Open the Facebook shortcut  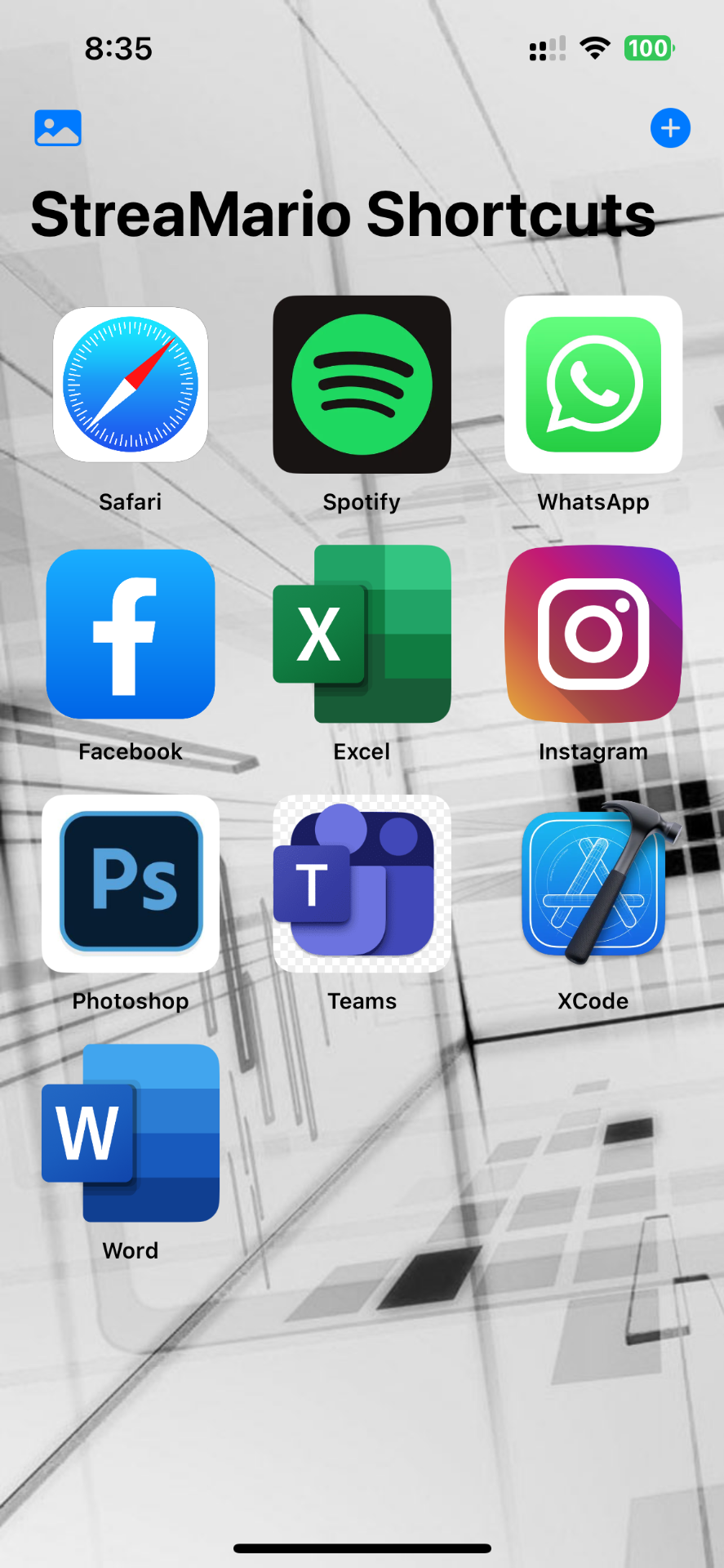(131, 635)
